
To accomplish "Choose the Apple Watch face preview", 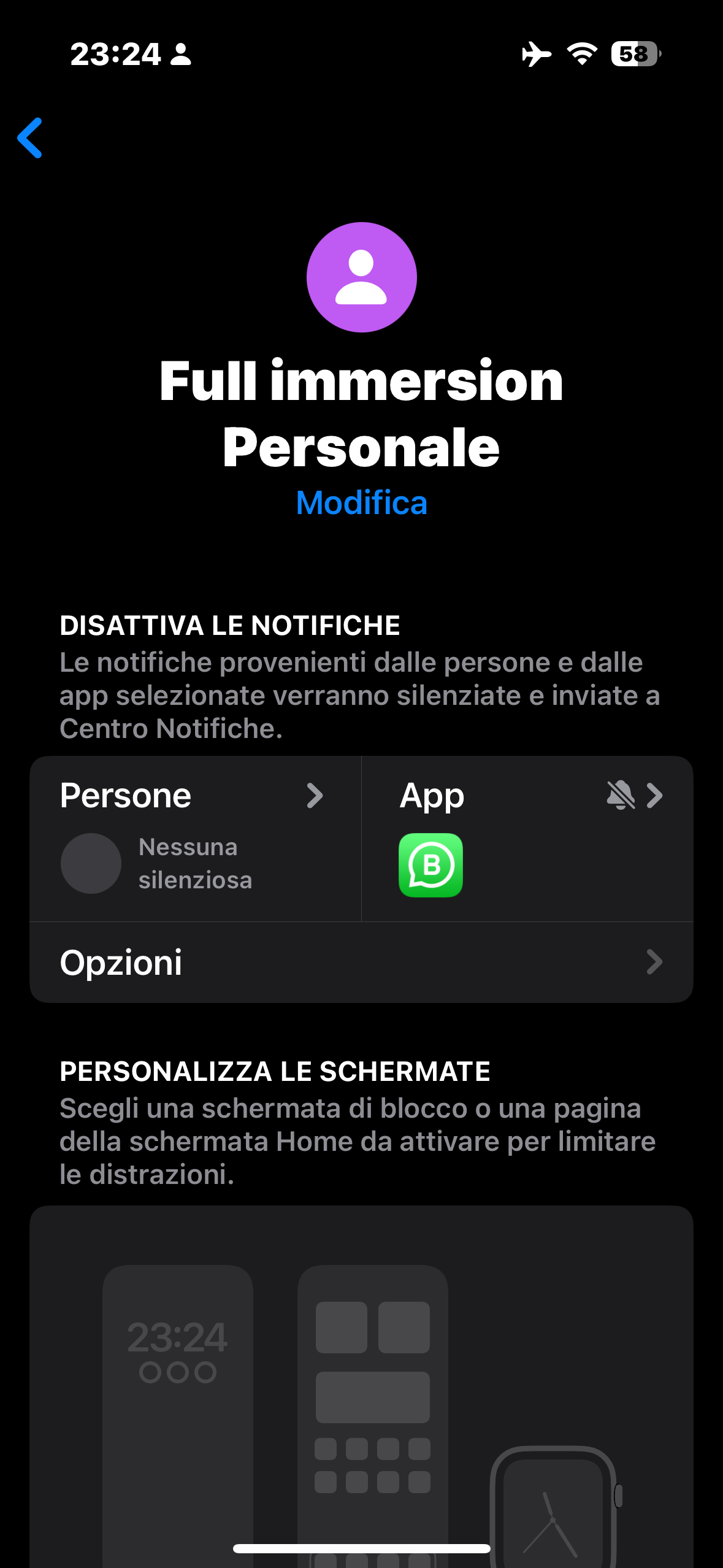I will point(555,1507).
